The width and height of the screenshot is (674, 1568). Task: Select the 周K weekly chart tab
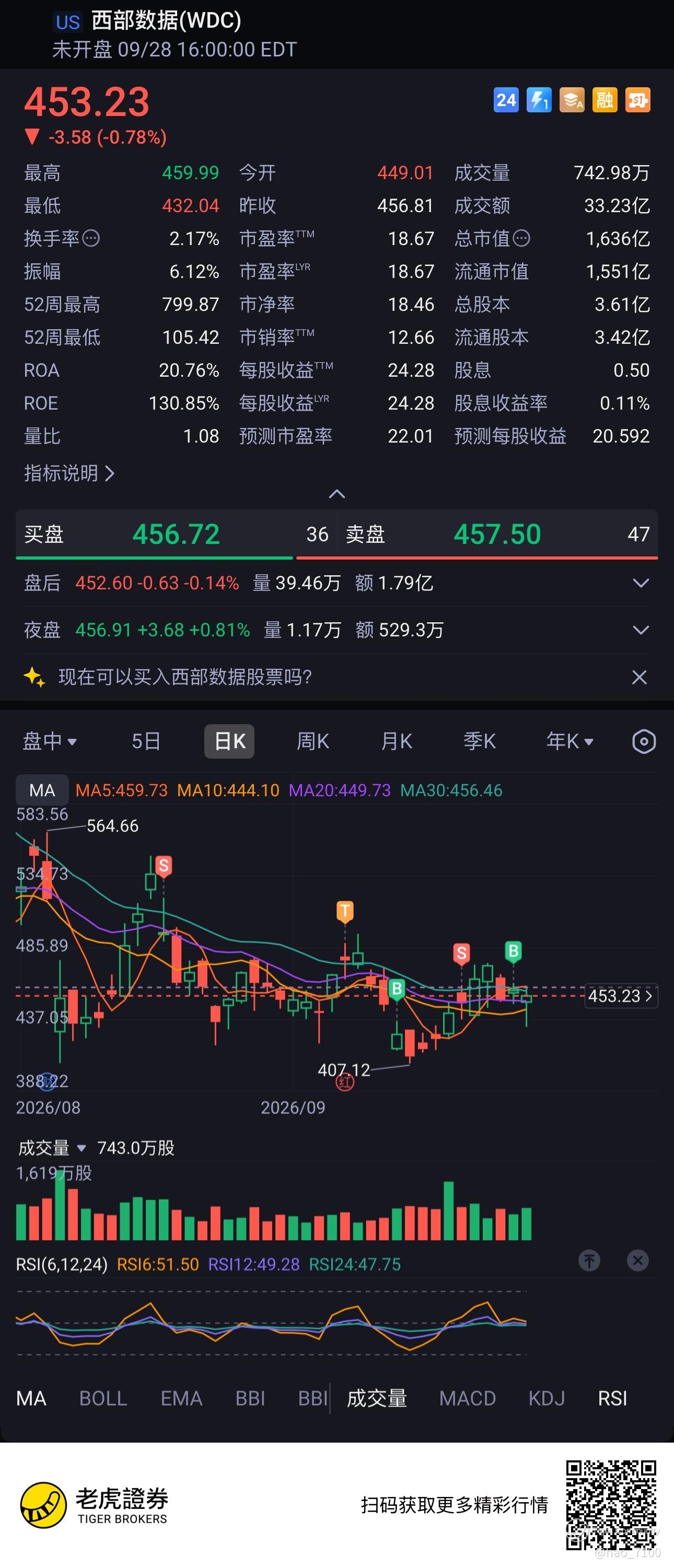pos(312,741)
